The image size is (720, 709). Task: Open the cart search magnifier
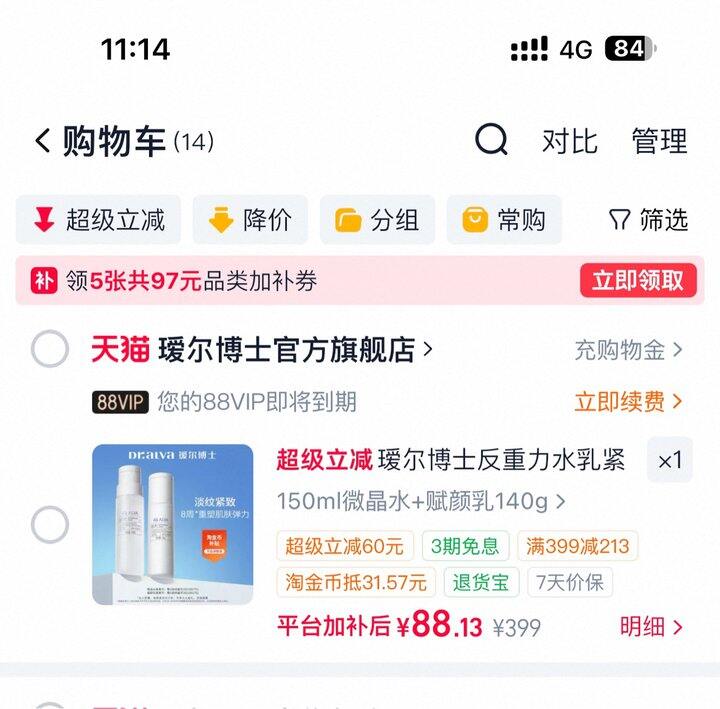[491, 140]
